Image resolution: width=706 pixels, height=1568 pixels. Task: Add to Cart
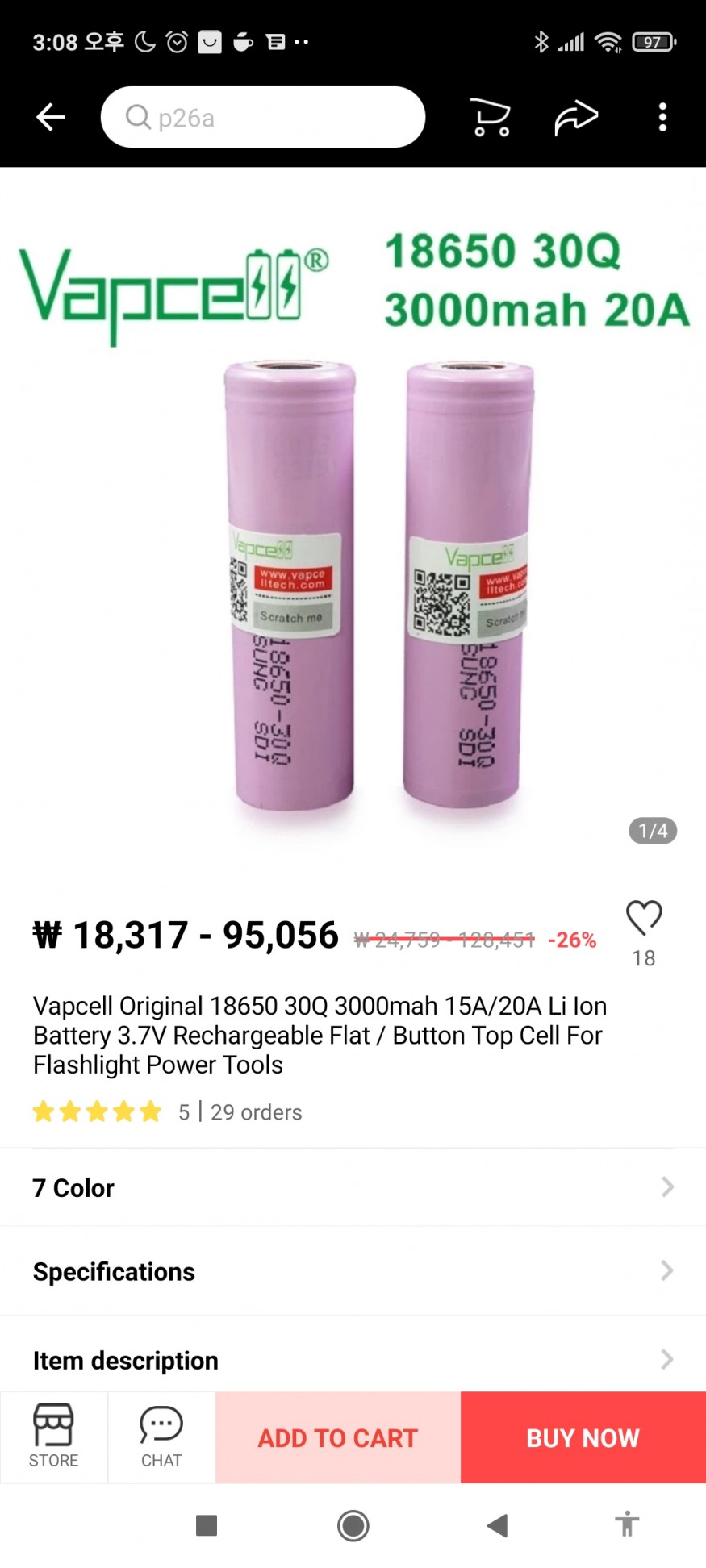337,1437
